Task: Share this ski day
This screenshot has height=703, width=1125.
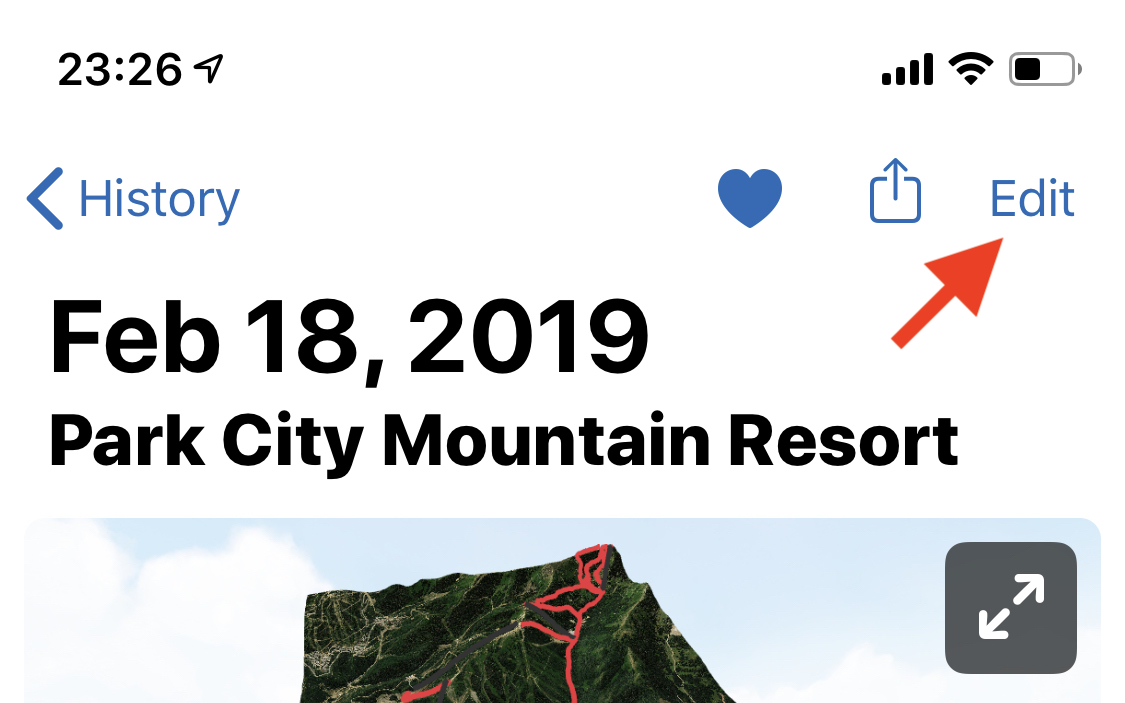Action: (x=895, y=192)
